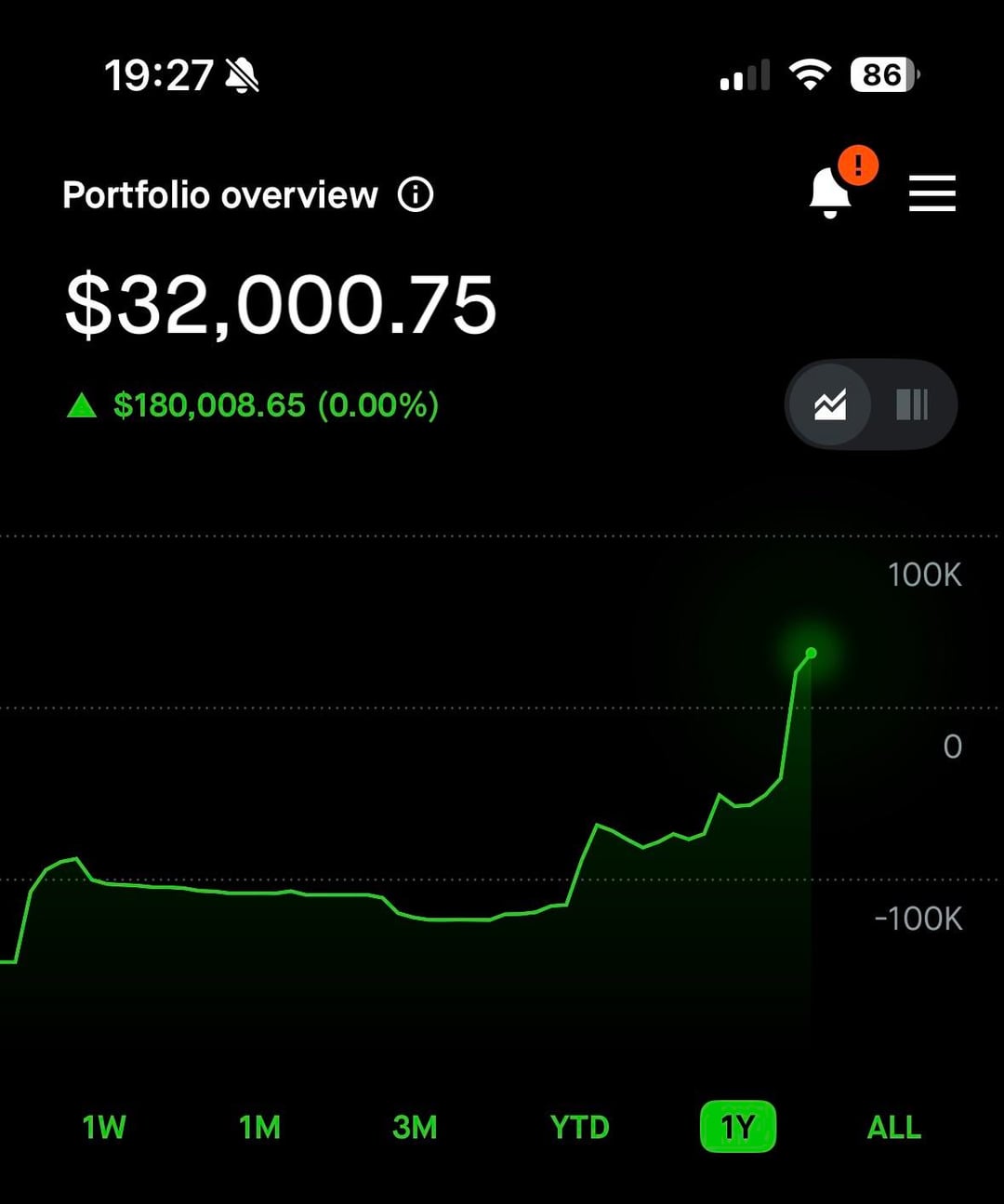Switch to the bar chart view

coord(912,404)
